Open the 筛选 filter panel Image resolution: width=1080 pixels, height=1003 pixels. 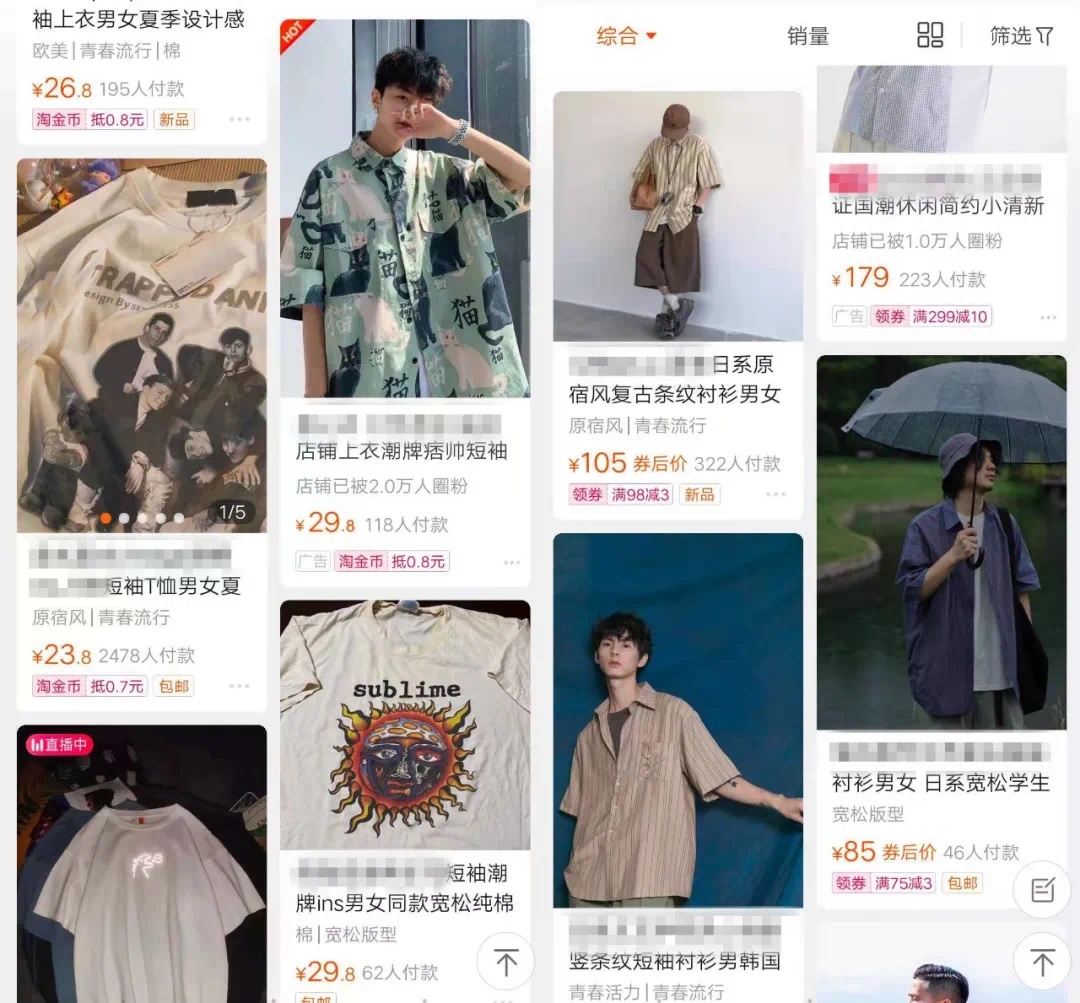pos(1021,37)
